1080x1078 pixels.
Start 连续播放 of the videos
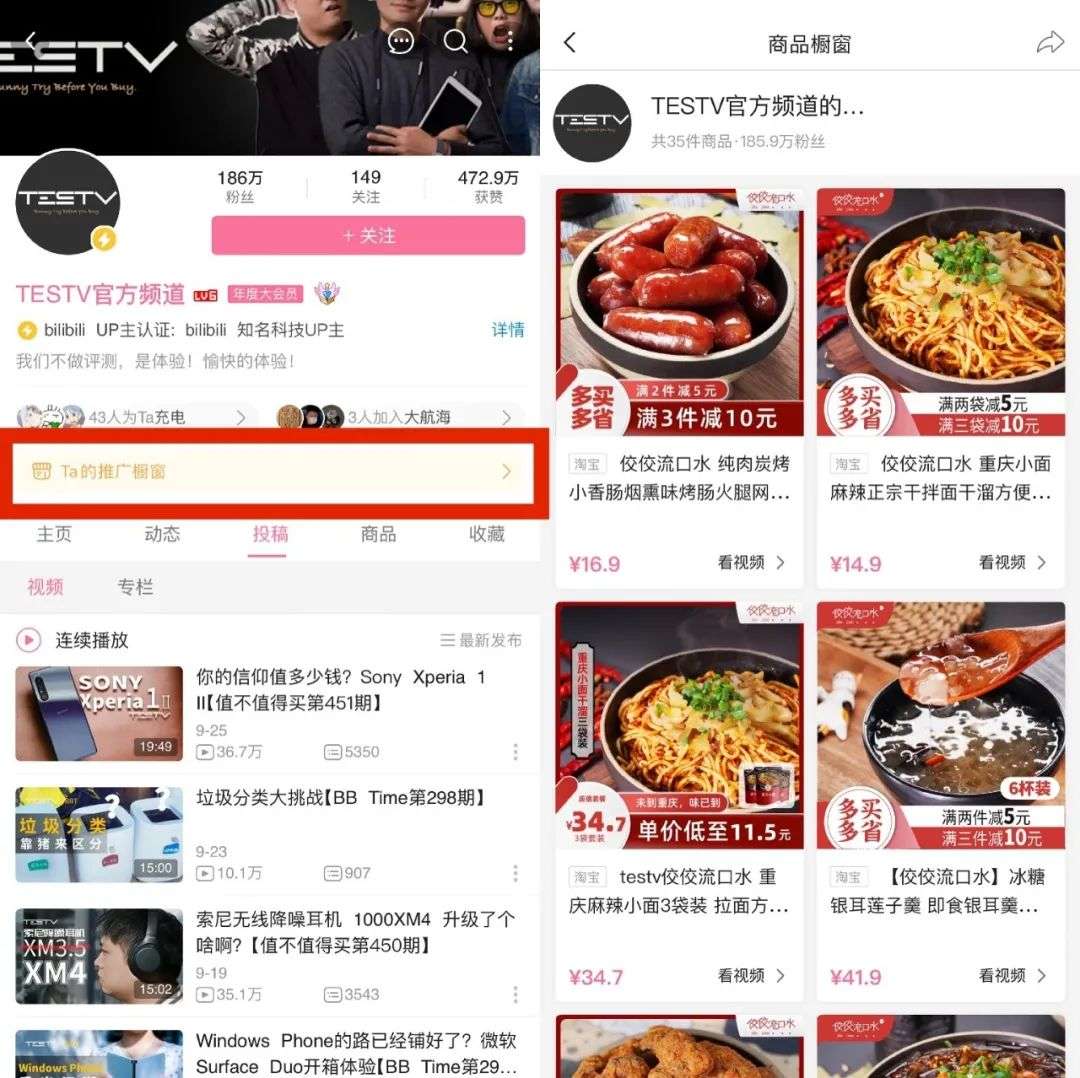pos(74,640)
